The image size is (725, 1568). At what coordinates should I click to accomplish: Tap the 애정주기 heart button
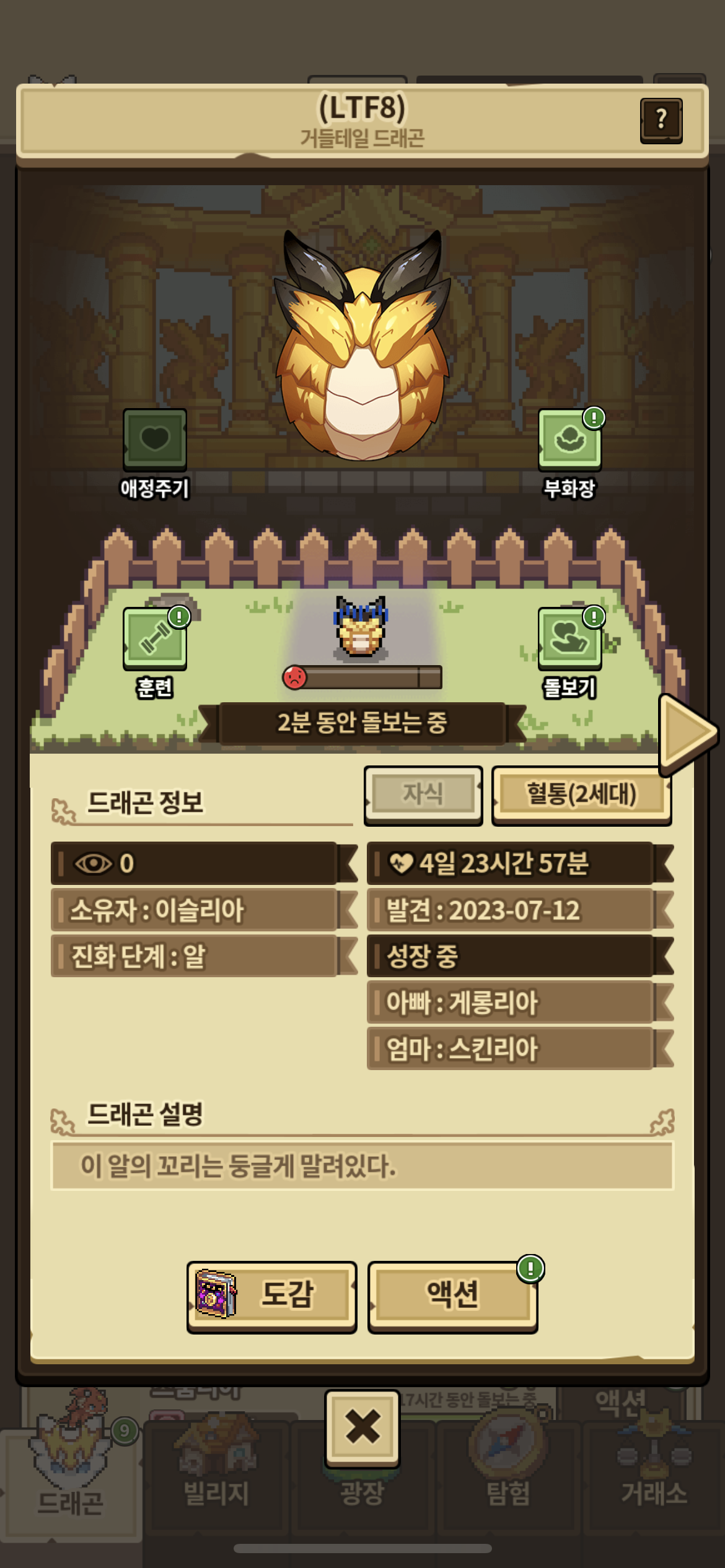(154, 440)
